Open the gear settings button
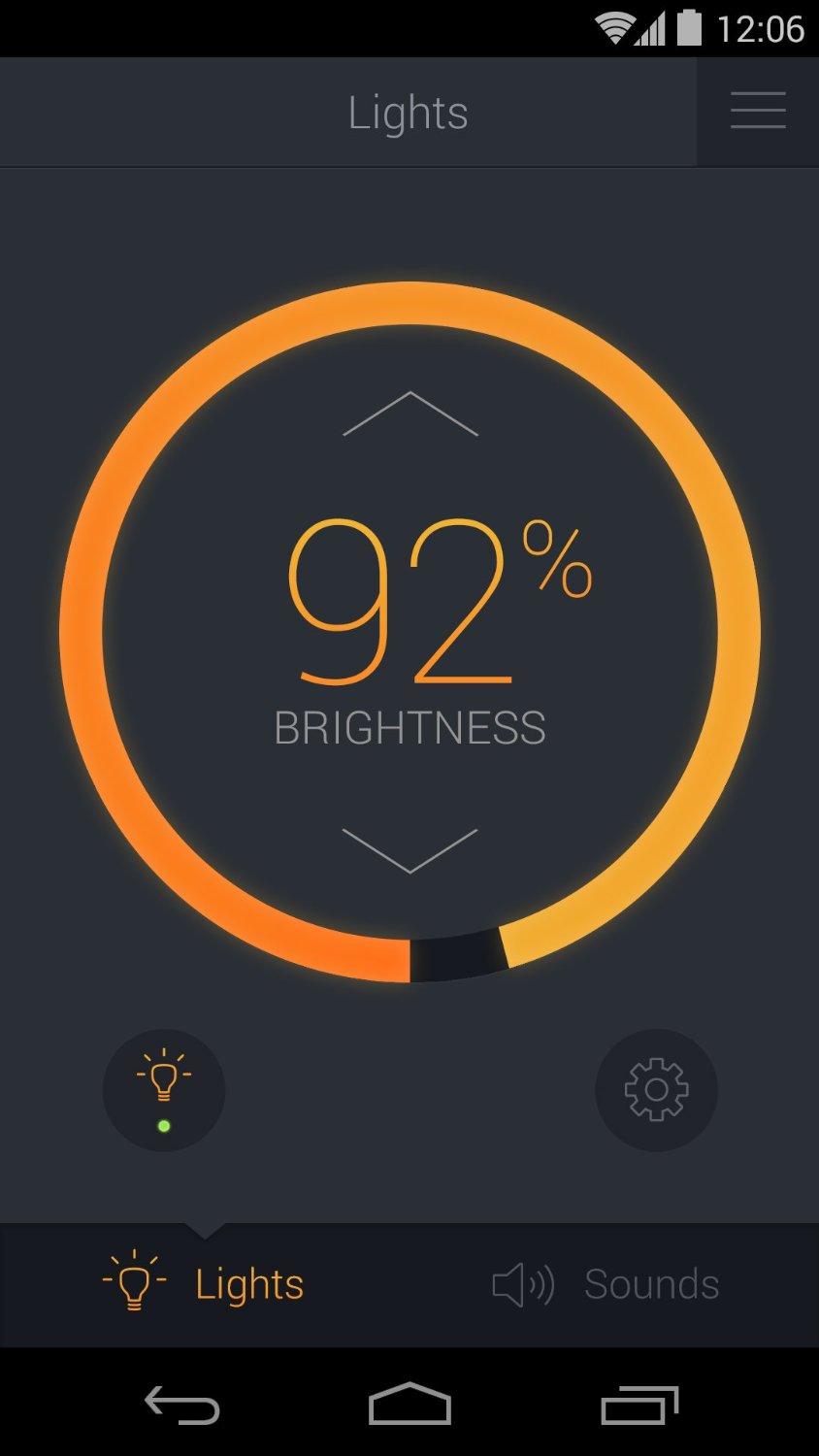The width and height of the screenshot is (819, 1456). pos(656,1090)
